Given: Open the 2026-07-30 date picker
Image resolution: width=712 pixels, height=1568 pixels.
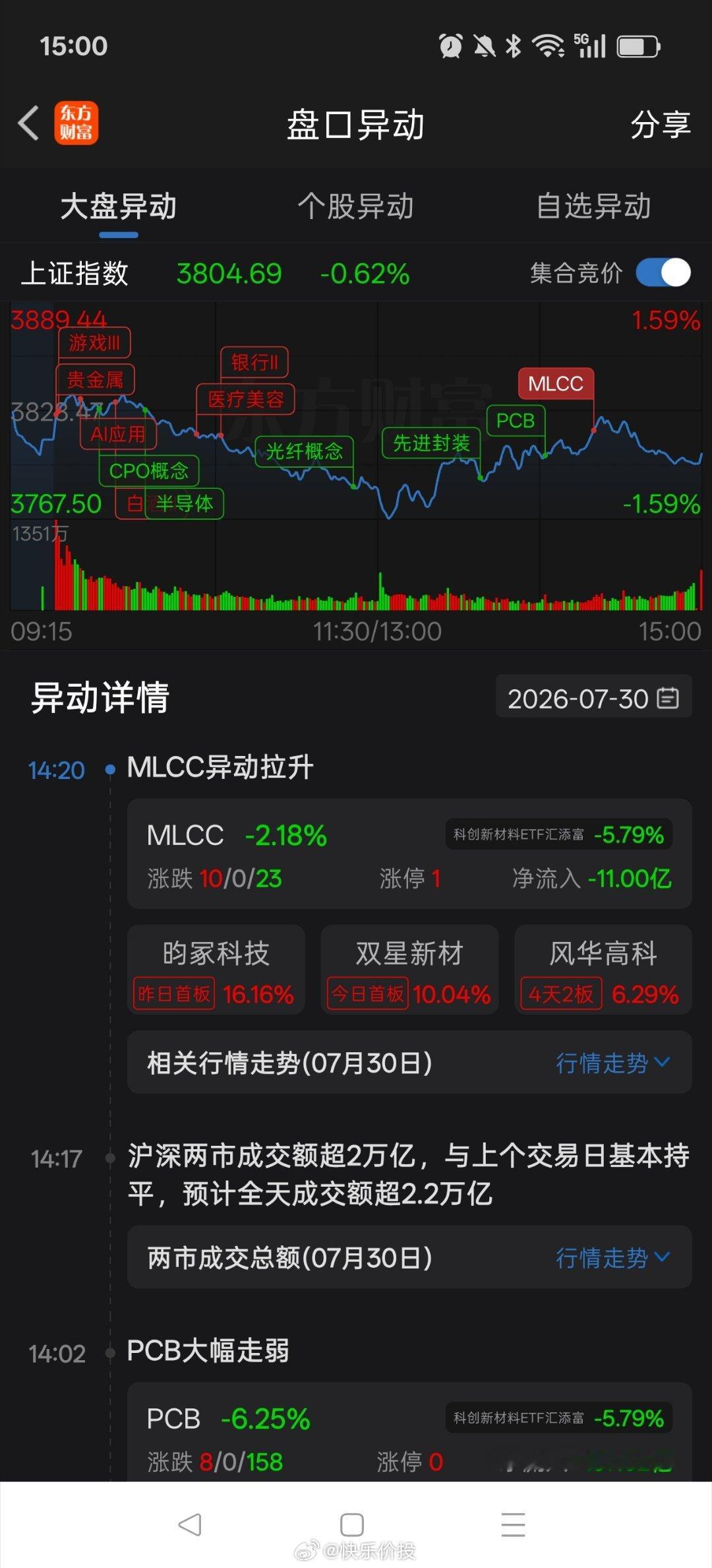Looking at the screenshot, I should (593, 698).
